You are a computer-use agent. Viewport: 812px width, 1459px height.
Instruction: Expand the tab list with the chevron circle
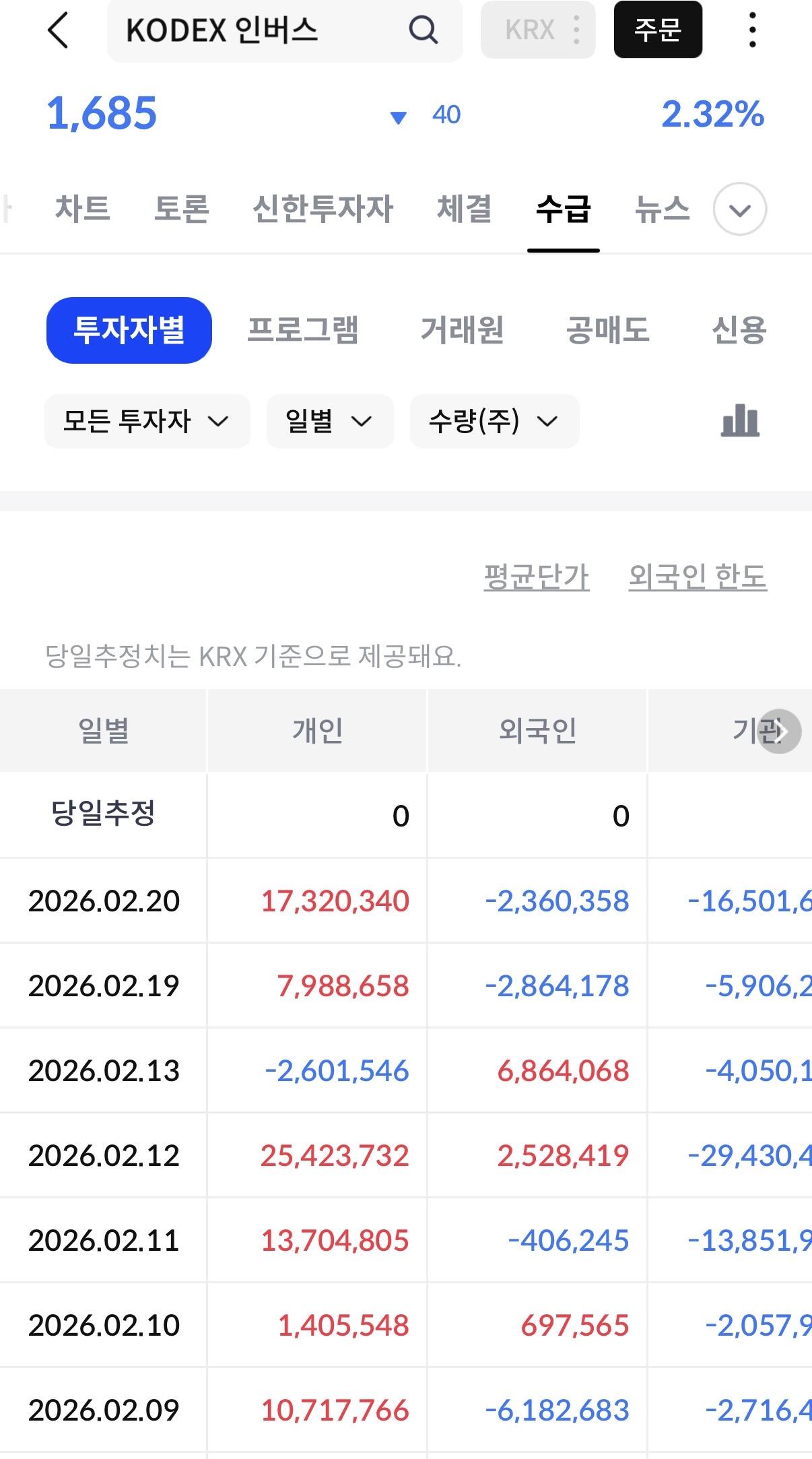coord(739,209)
